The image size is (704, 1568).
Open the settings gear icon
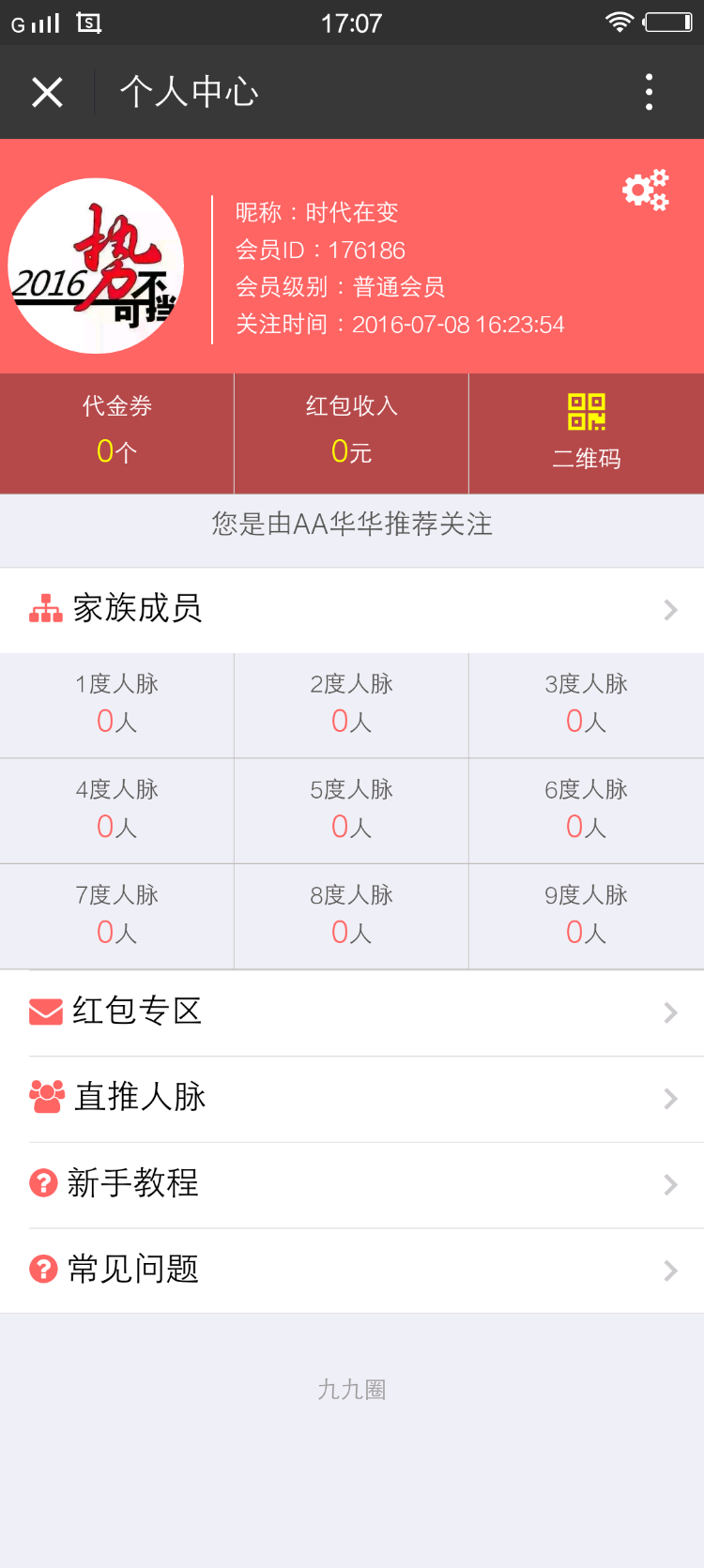point(647,188)
